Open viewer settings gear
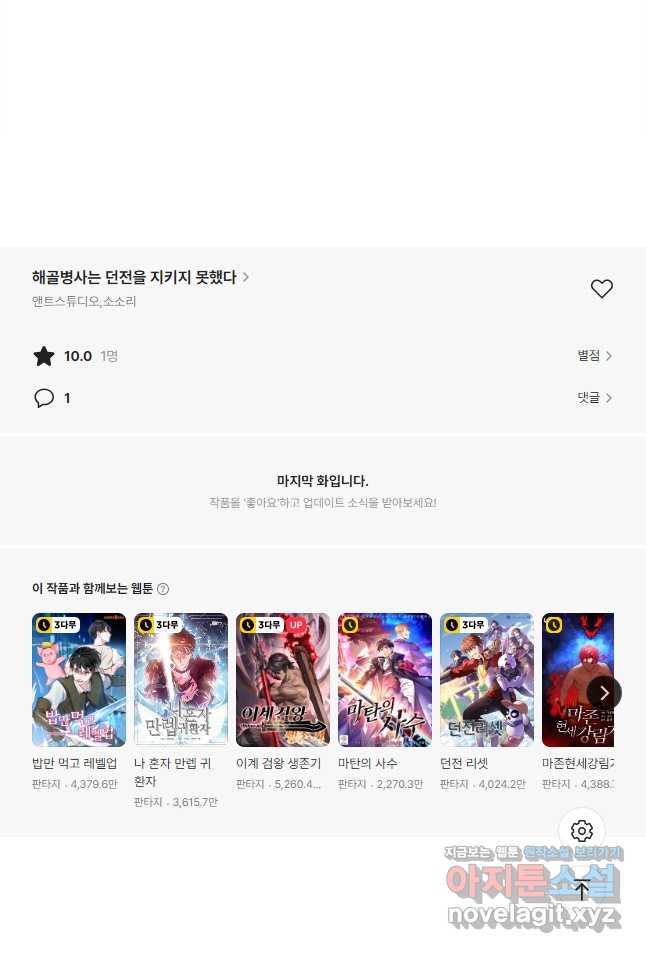This screenshot has height=953, width=646. coord(582,831)
